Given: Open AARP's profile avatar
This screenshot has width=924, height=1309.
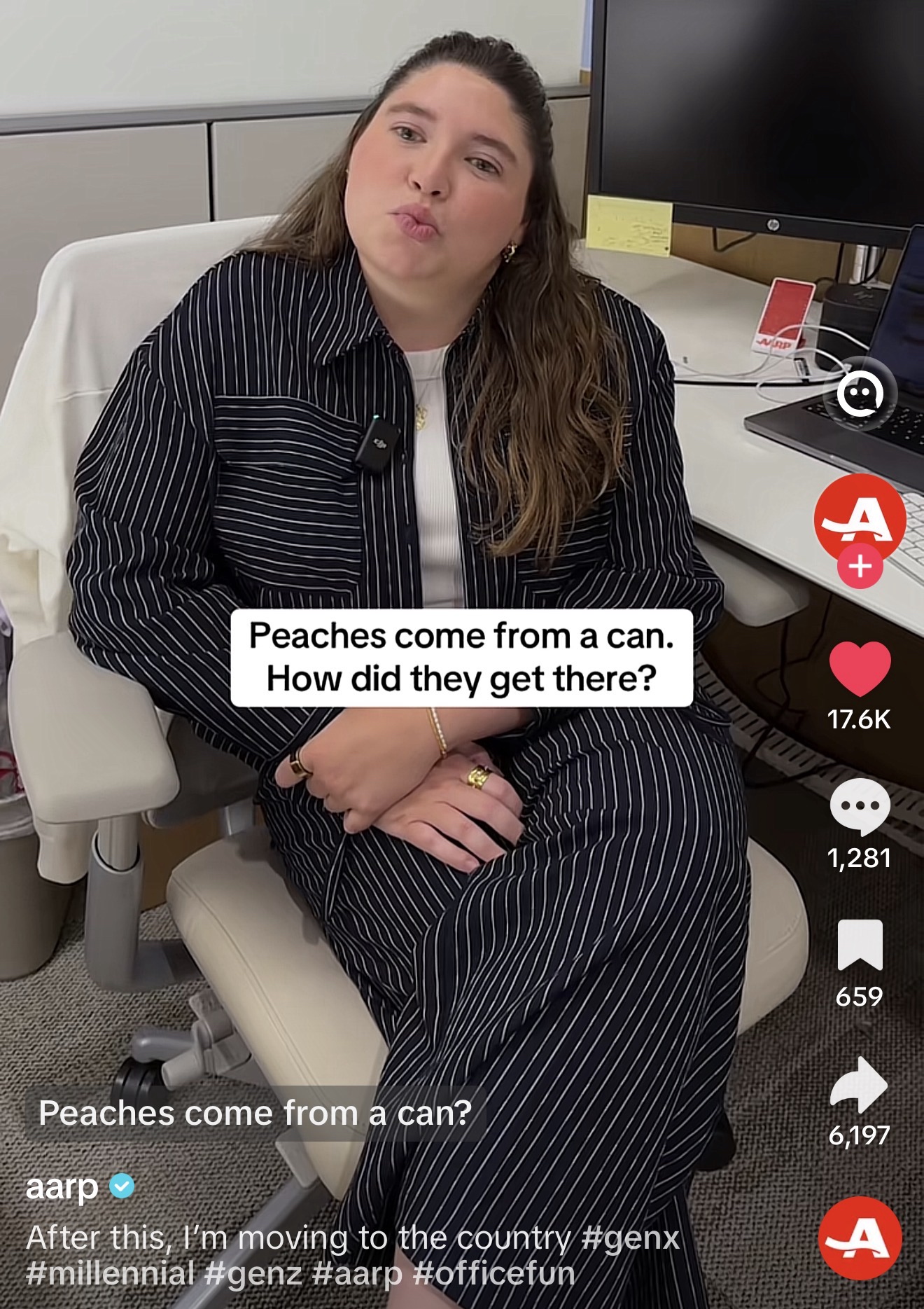Looking at the screenshot, I should tap(860, 517).
